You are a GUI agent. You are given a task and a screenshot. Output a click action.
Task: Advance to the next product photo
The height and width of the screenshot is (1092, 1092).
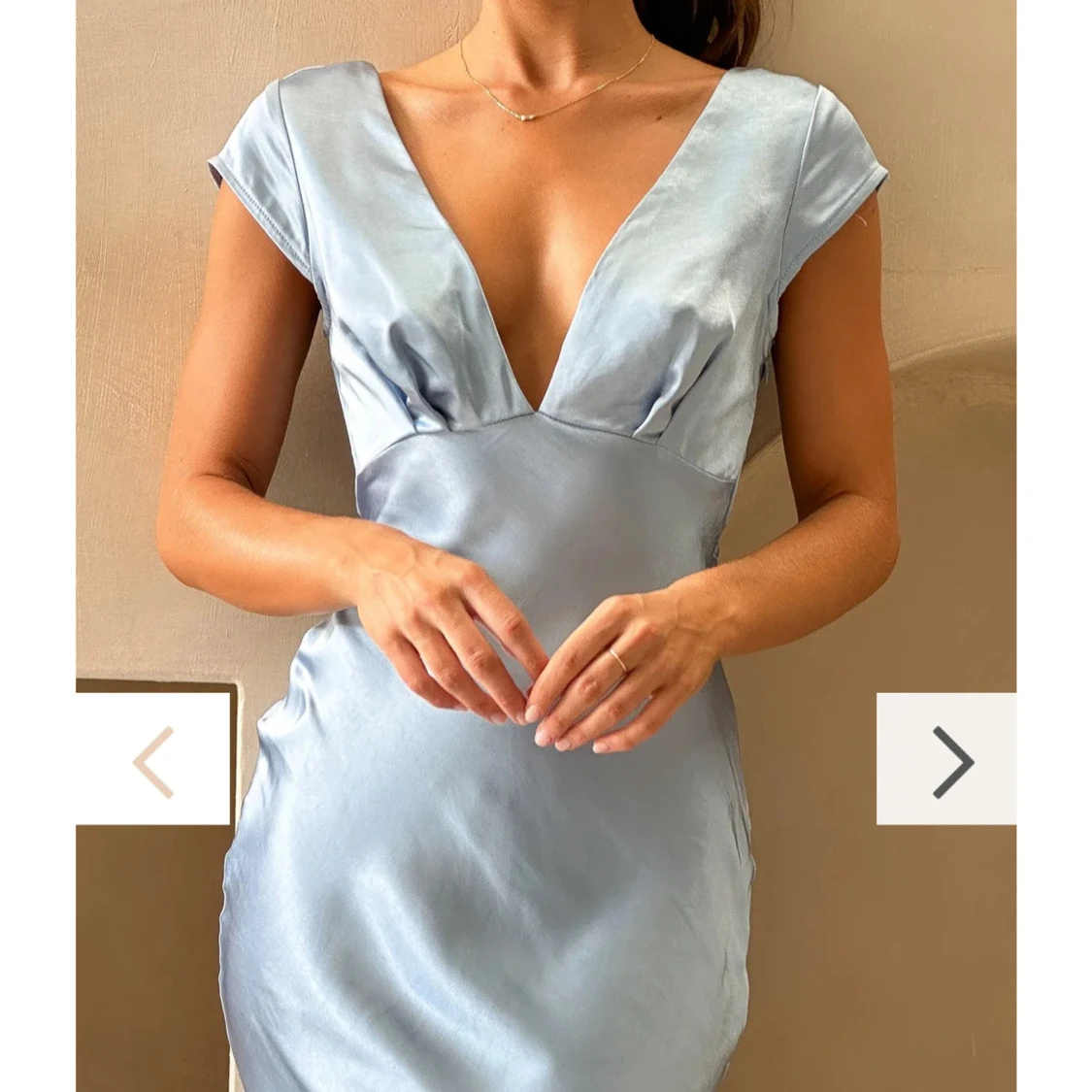tap(950, 761)
